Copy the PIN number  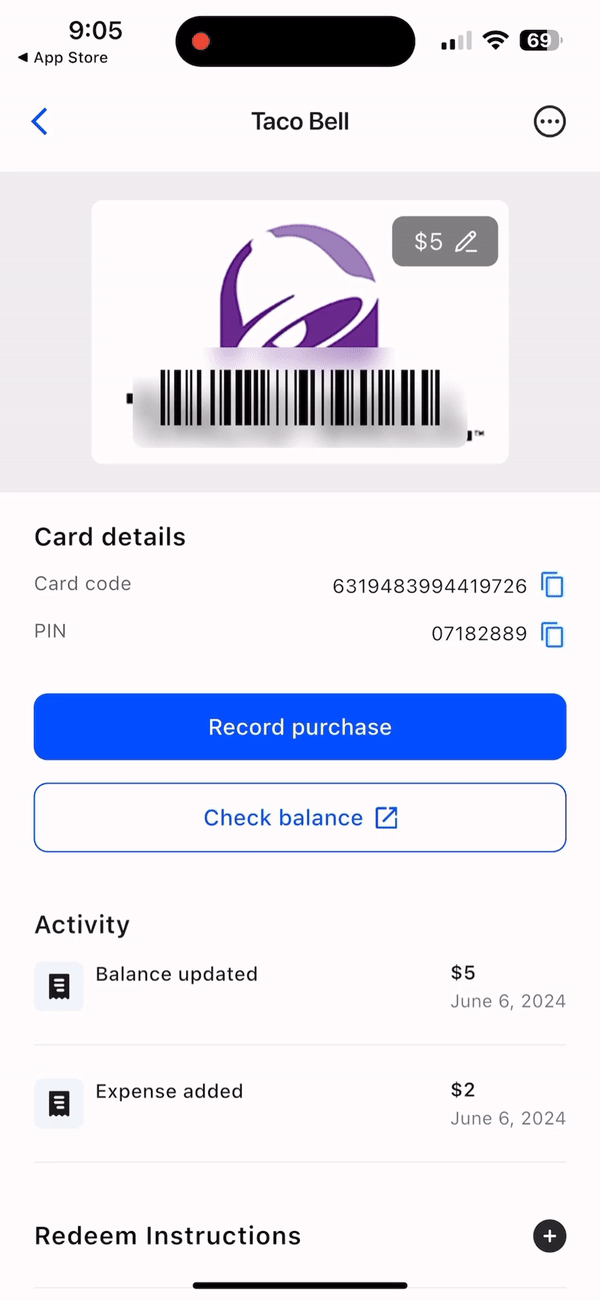(x=553, y=634)
